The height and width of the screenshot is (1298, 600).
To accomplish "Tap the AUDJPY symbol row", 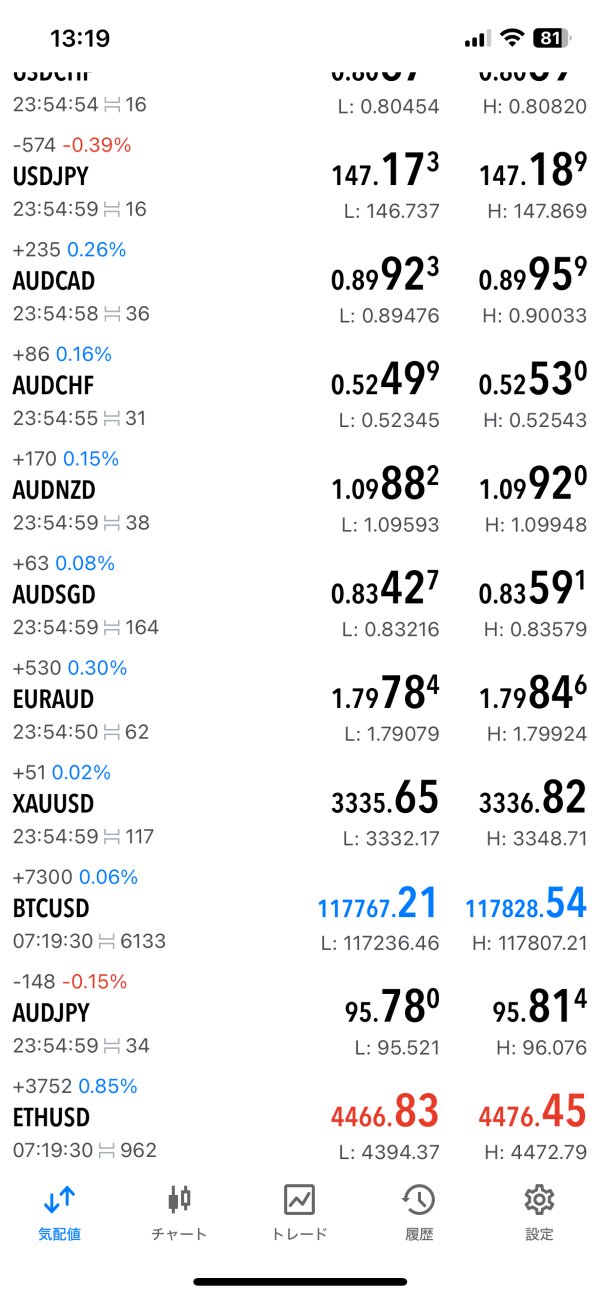I will pyautogui.click(x=300, y=1013).
